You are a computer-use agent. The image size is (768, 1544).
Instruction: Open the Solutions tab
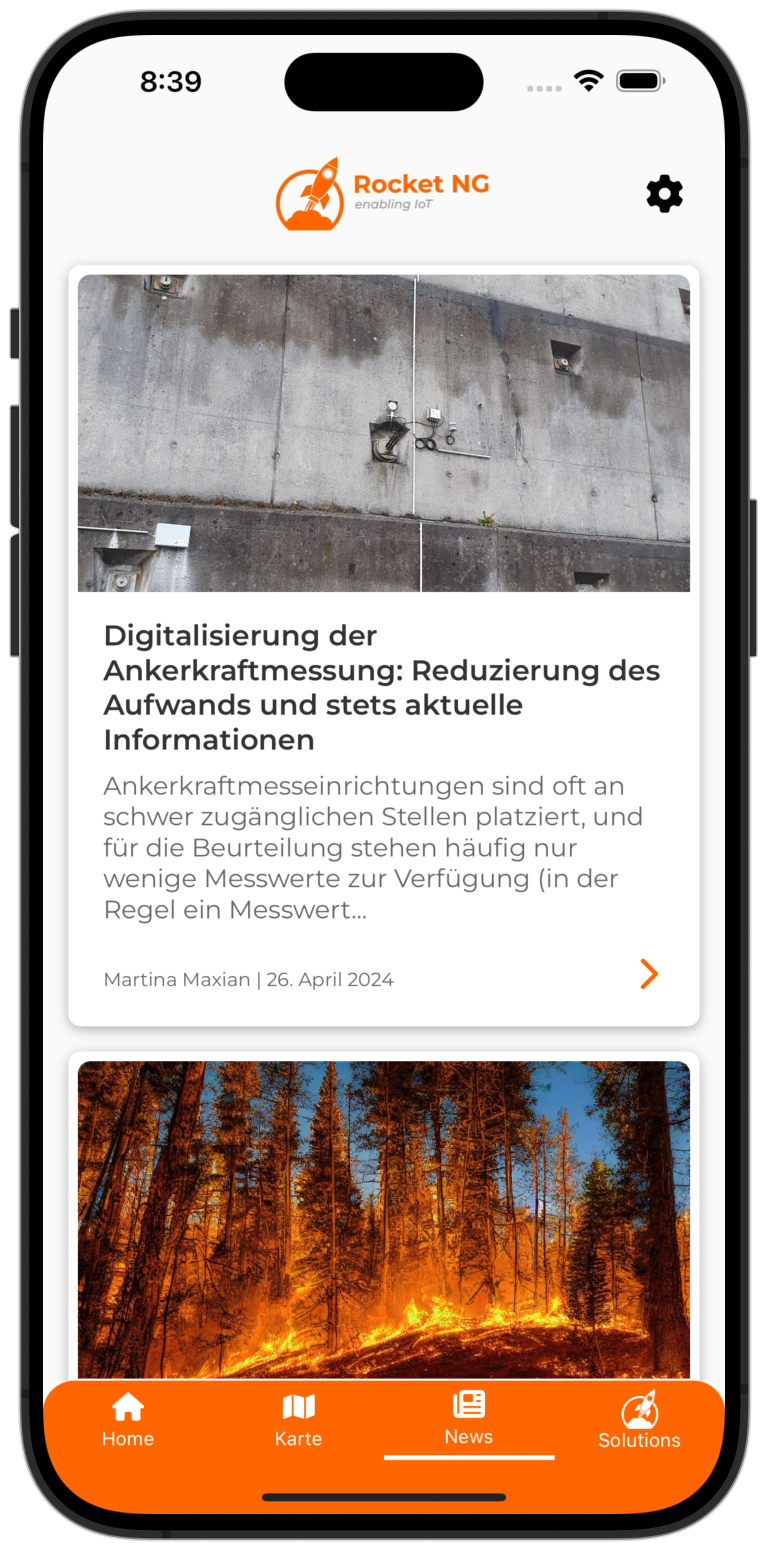639,1421
